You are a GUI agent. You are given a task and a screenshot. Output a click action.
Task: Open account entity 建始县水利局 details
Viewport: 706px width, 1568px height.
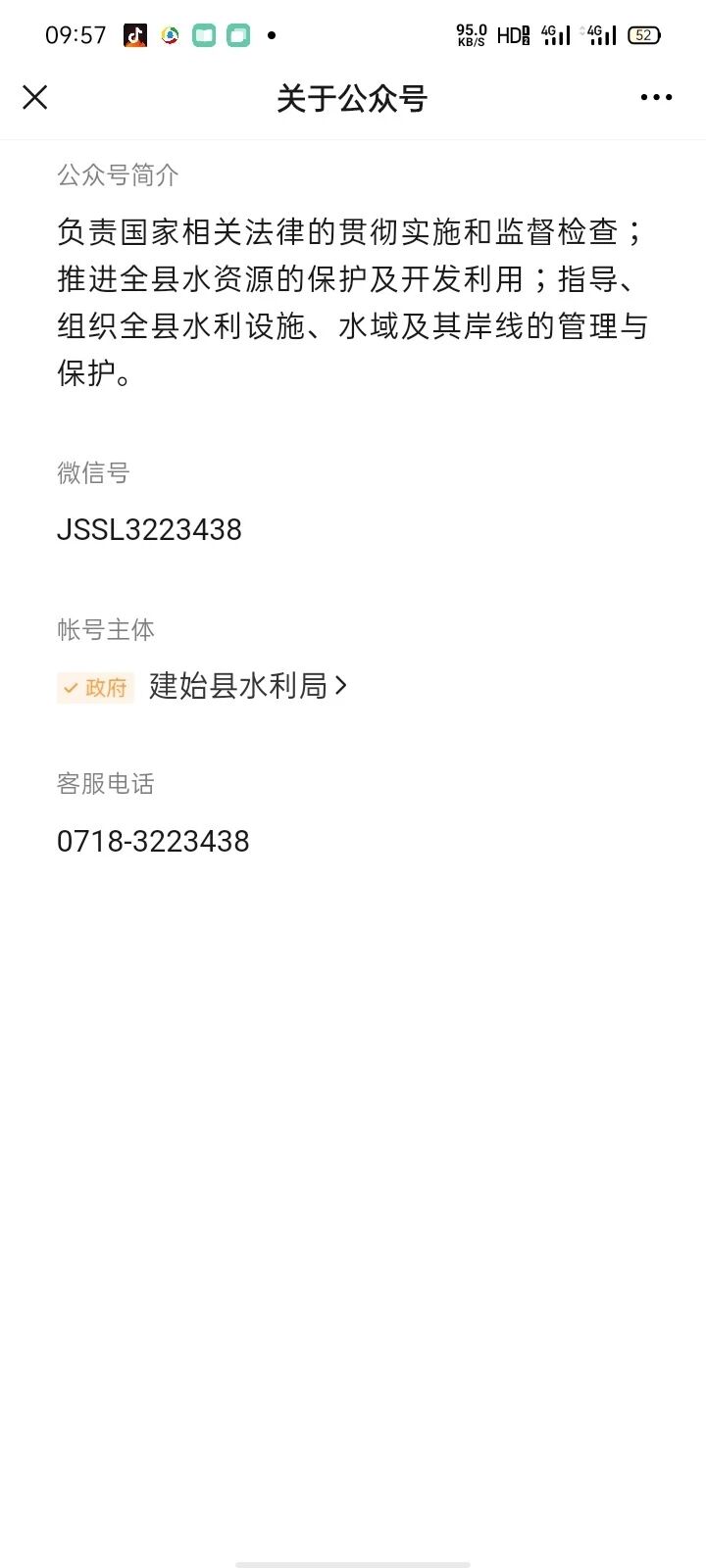[x=247, y=686]
